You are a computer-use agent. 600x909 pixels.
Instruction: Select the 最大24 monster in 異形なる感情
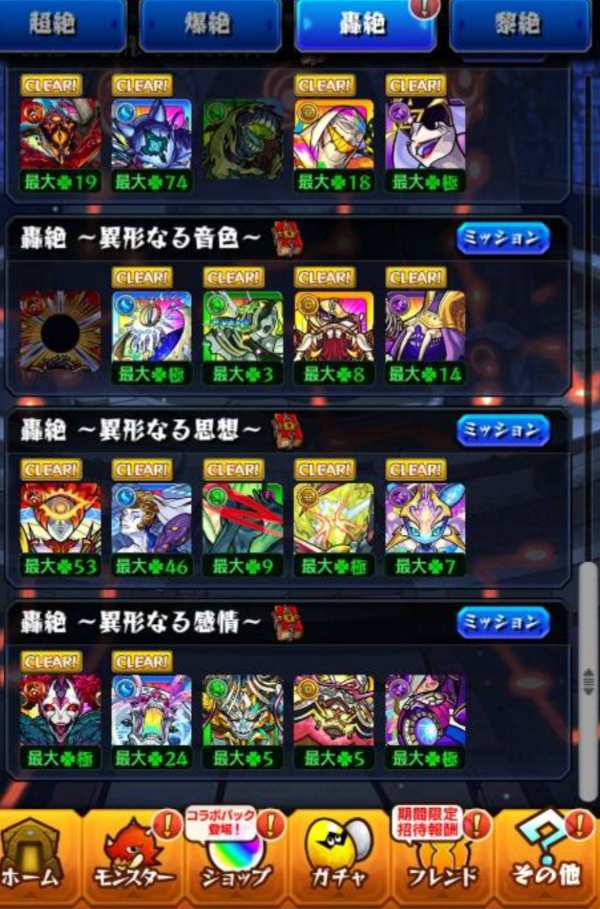point(151,710)
